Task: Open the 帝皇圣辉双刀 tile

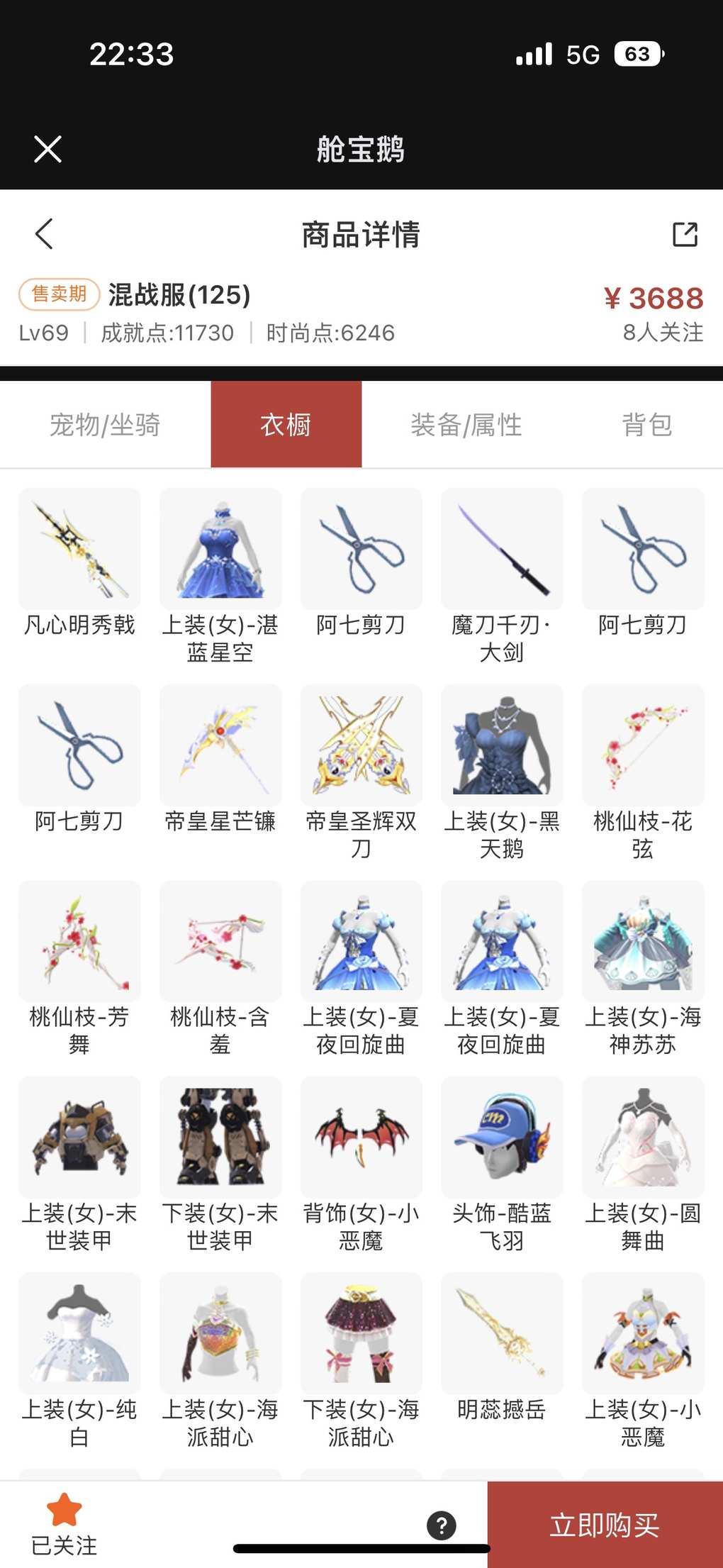Action: pos(361,746)
